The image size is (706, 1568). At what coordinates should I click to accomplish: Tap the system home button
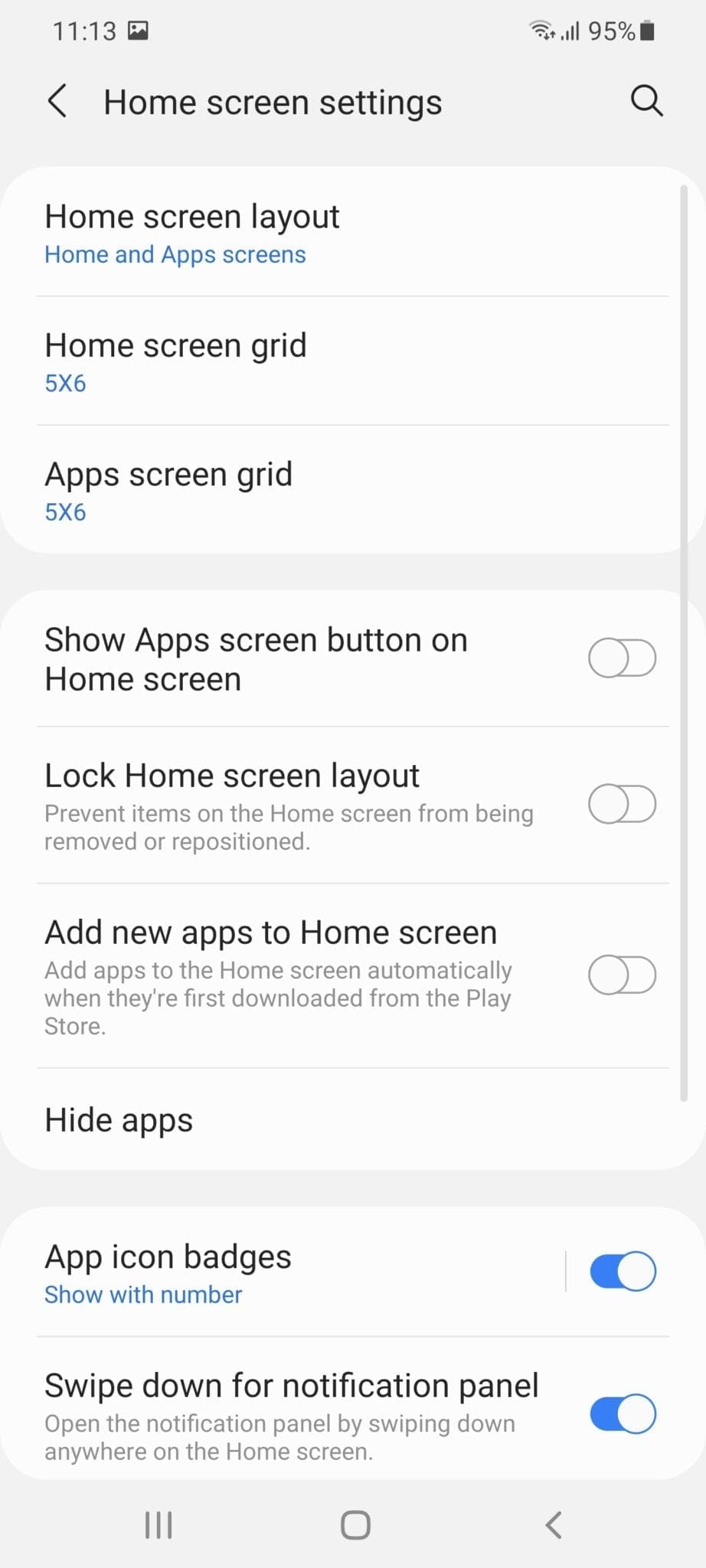(x=355, y=1524)
